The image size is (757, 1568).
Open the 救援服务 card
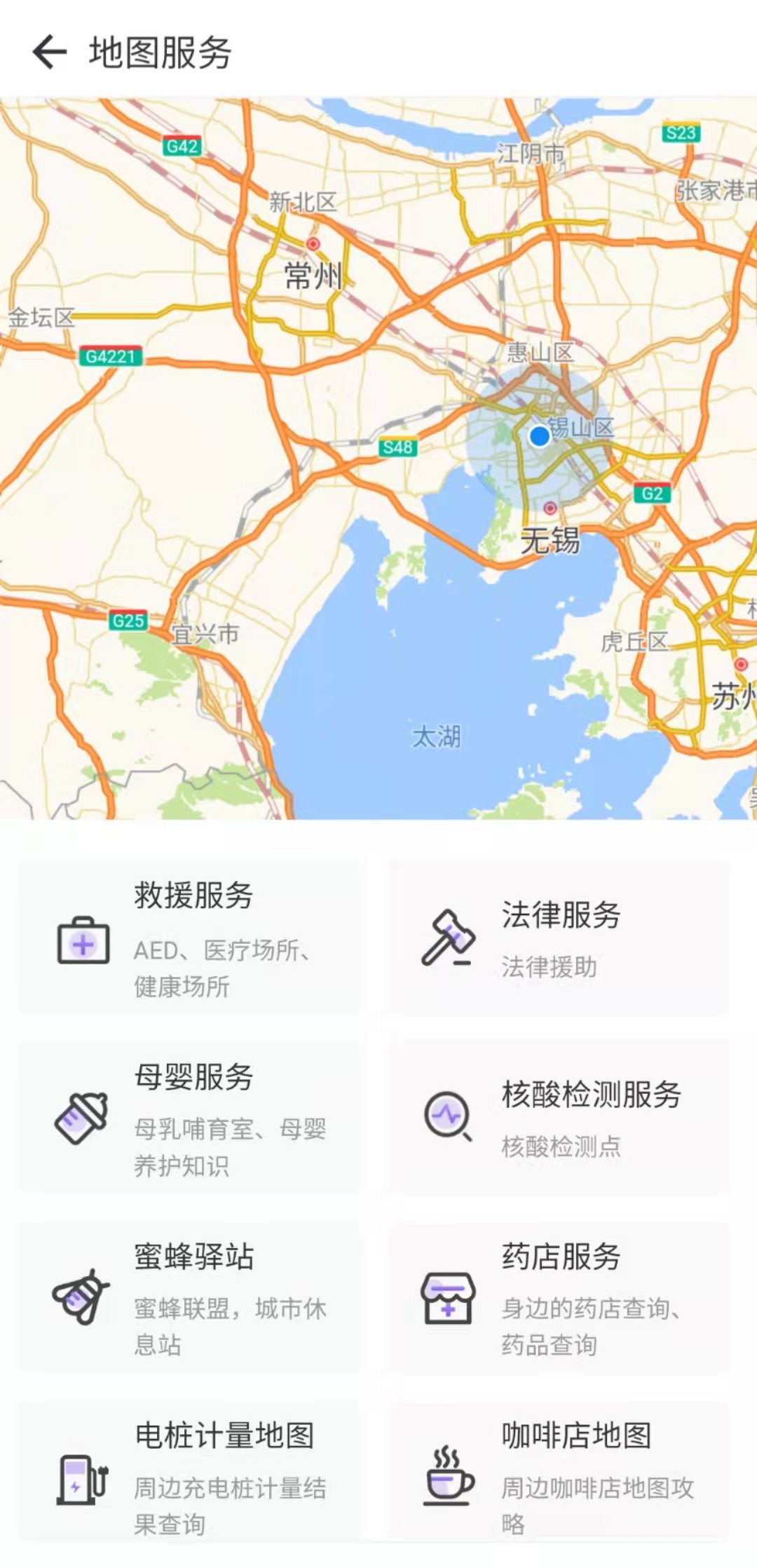click(x=189, y=938)
